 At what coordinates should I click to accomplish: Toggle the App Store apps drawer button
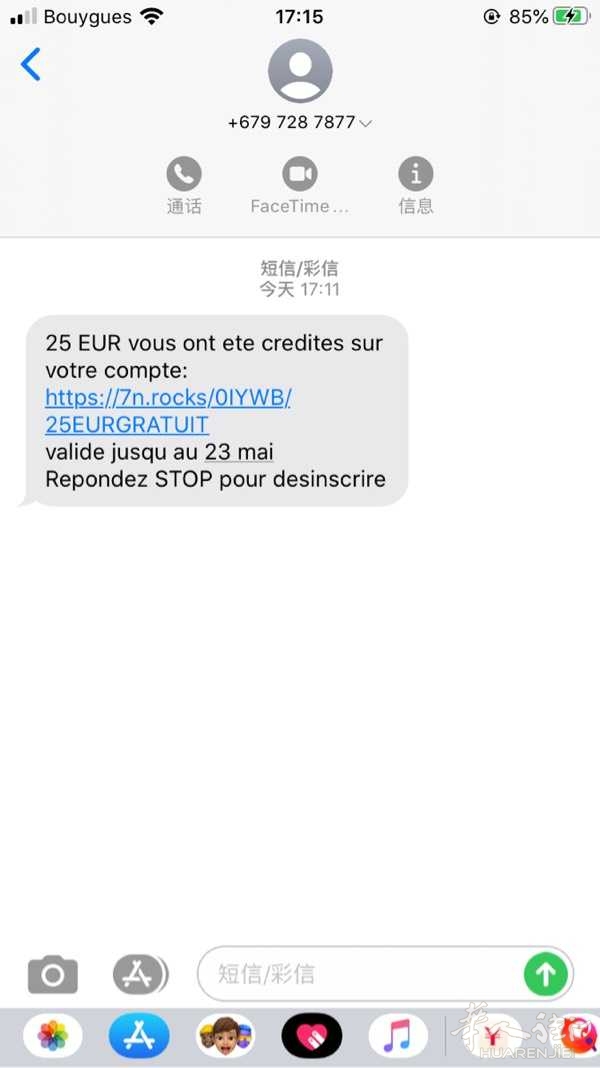[x=140, y=975]
